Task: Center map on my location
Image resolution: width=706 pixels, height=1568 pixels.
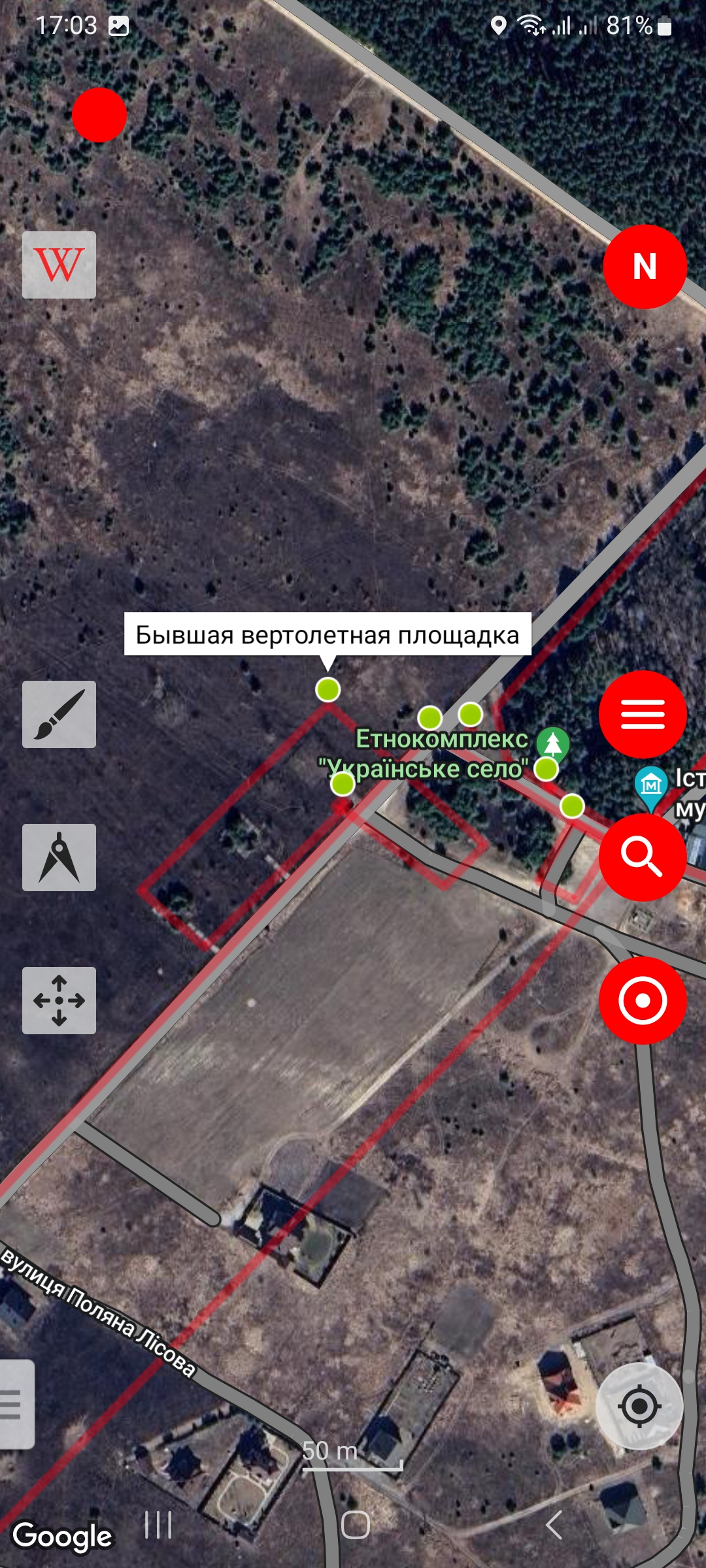Action: 639,1406
